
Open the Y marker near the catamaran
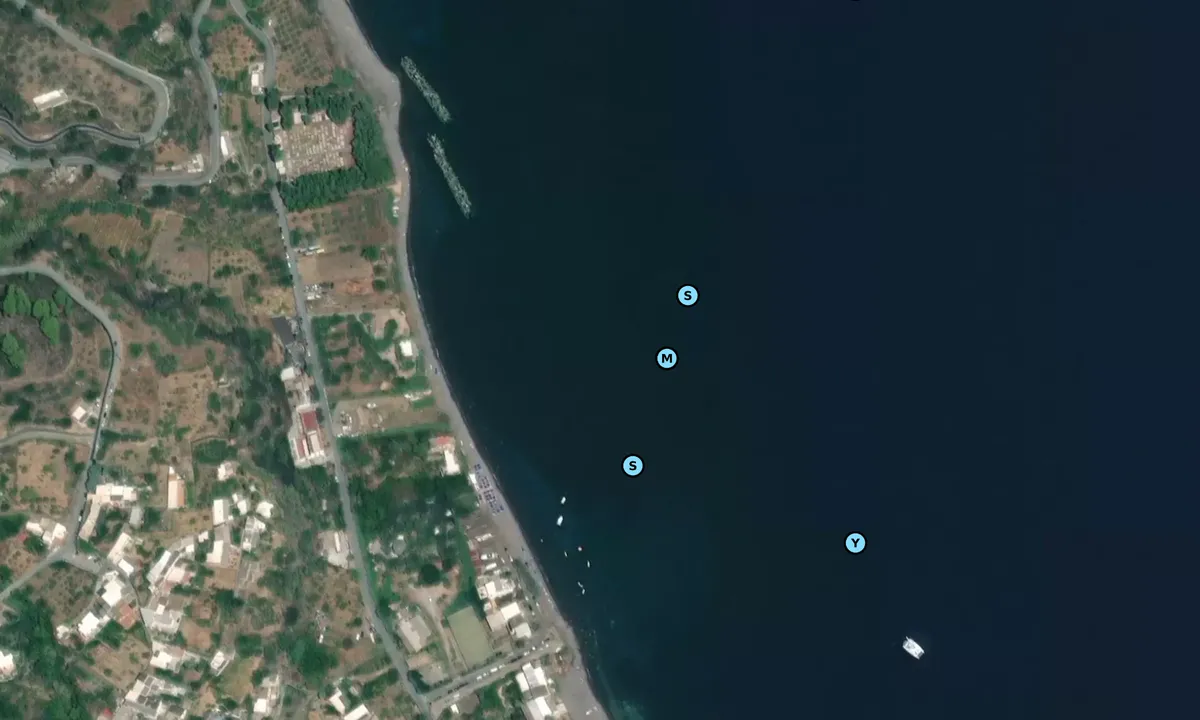click(x=855, y=543)
